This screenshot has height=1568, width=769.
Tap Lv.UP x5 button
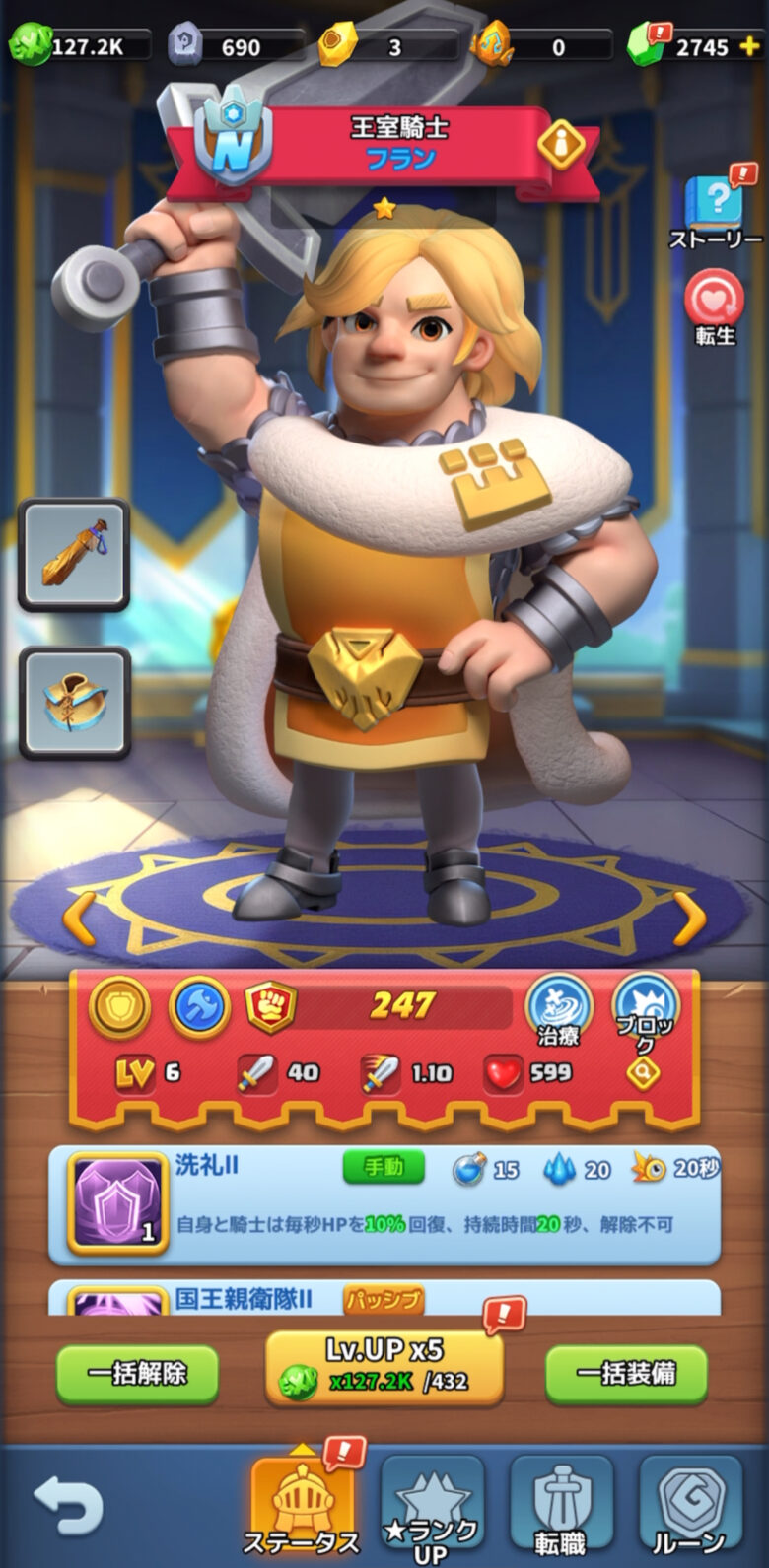pos(384,1365)
